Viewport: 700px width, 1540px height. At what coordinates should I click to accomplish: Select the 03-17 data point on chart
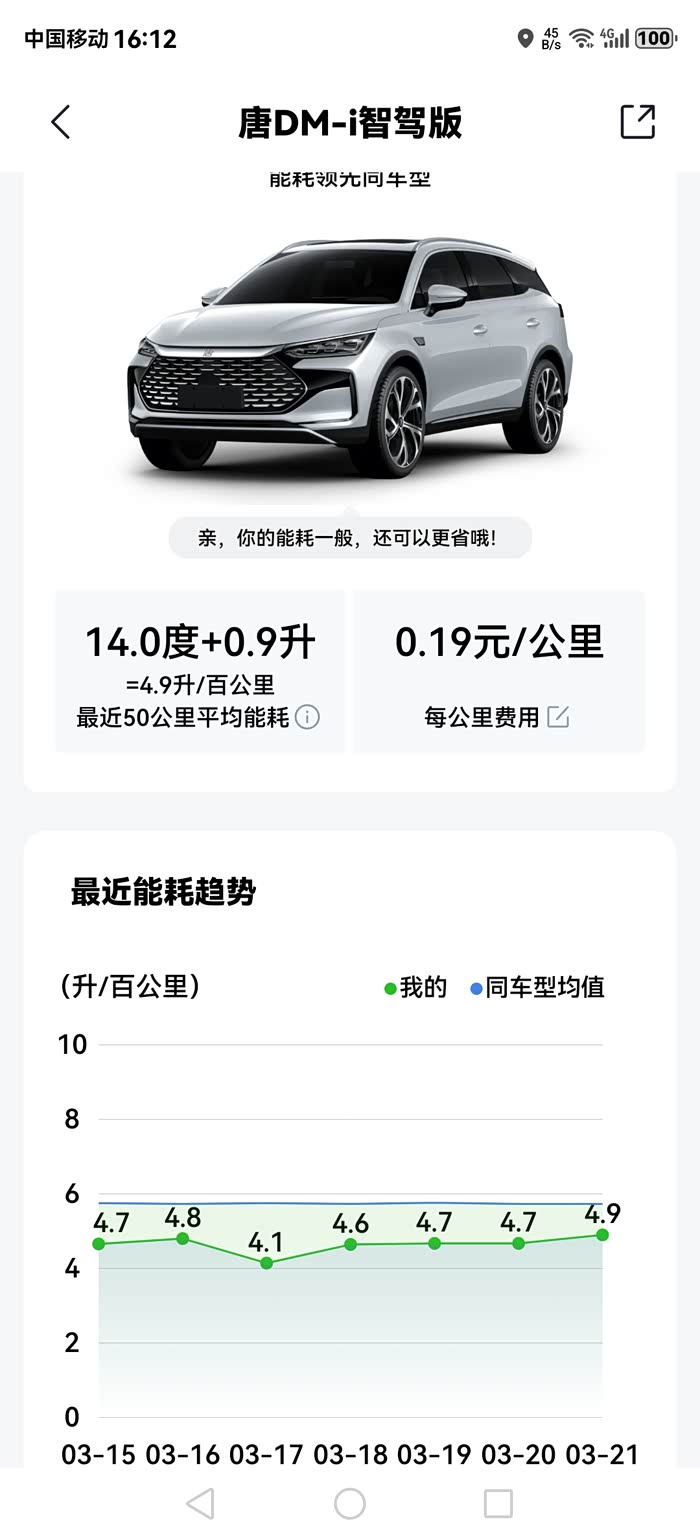[267, 1263]
